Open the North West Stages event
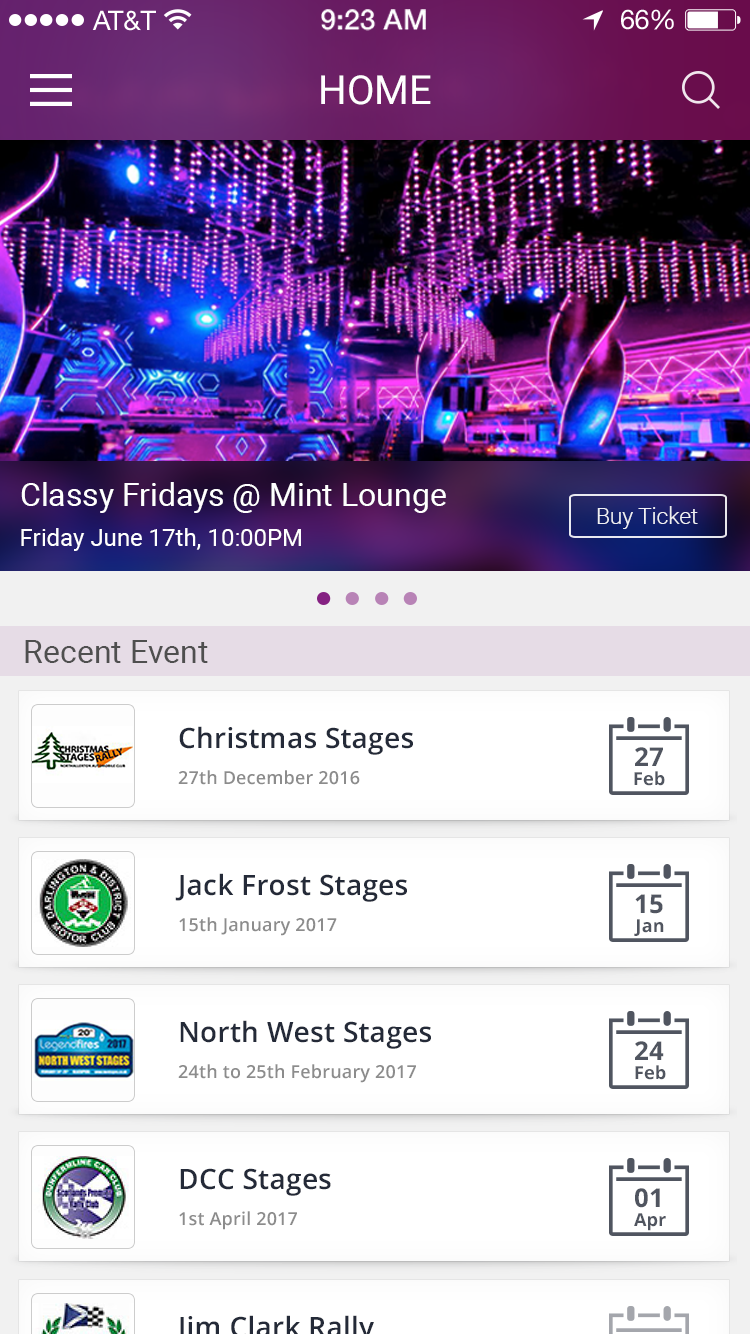The height and width of the screenshot is (1334, 750). tap(374, 1050)
